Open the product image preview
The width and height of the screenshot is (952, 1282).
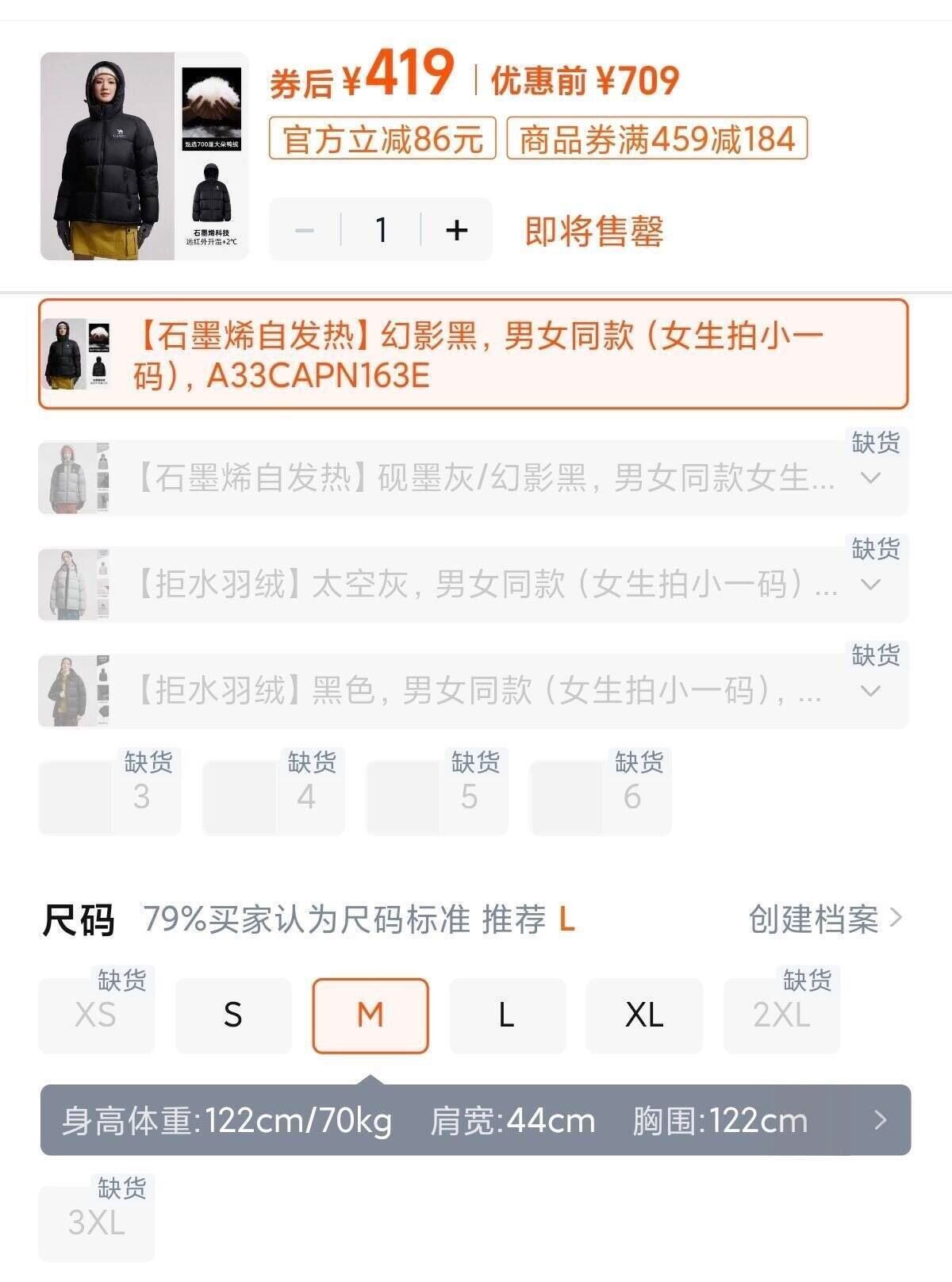[x=144, y=156]
